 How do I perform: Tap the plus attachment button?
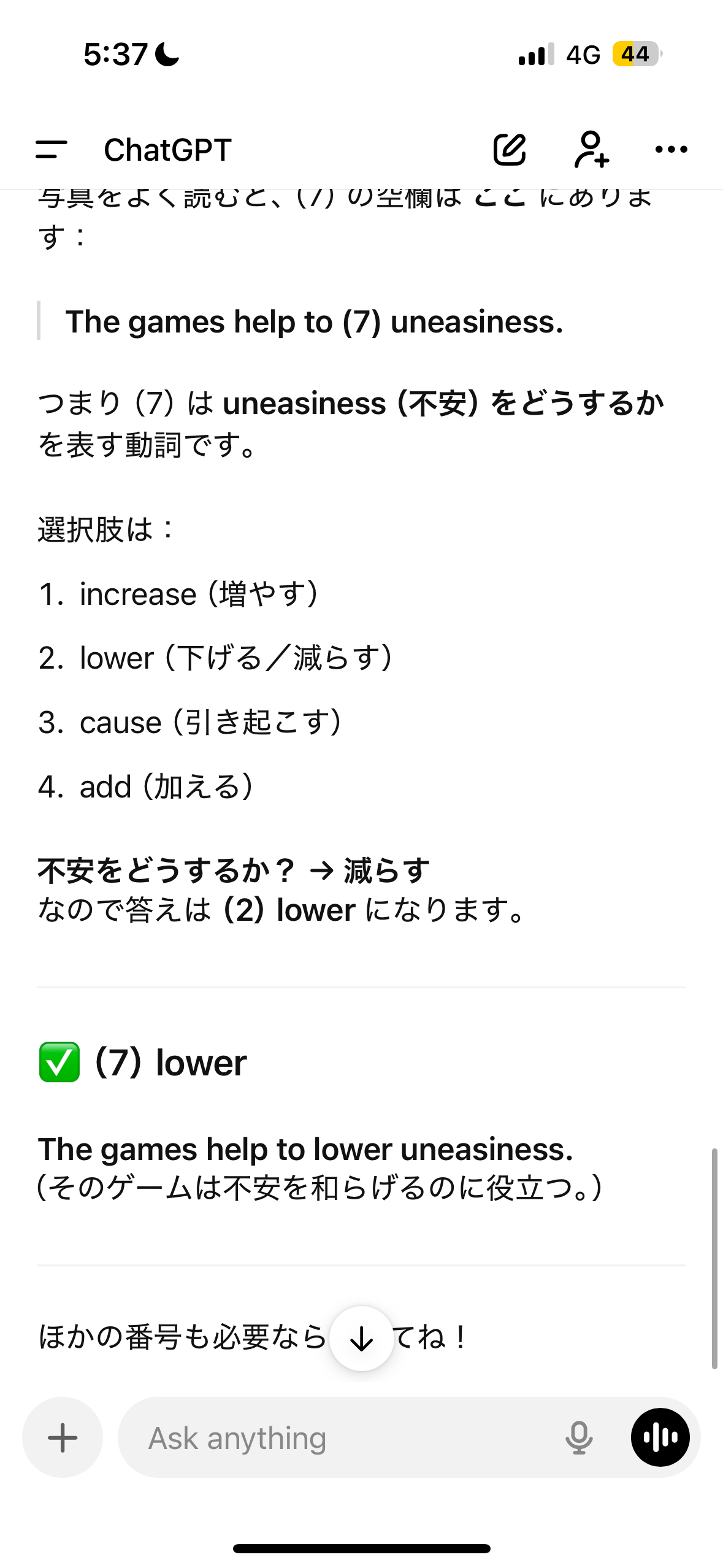click(63, 1437)
